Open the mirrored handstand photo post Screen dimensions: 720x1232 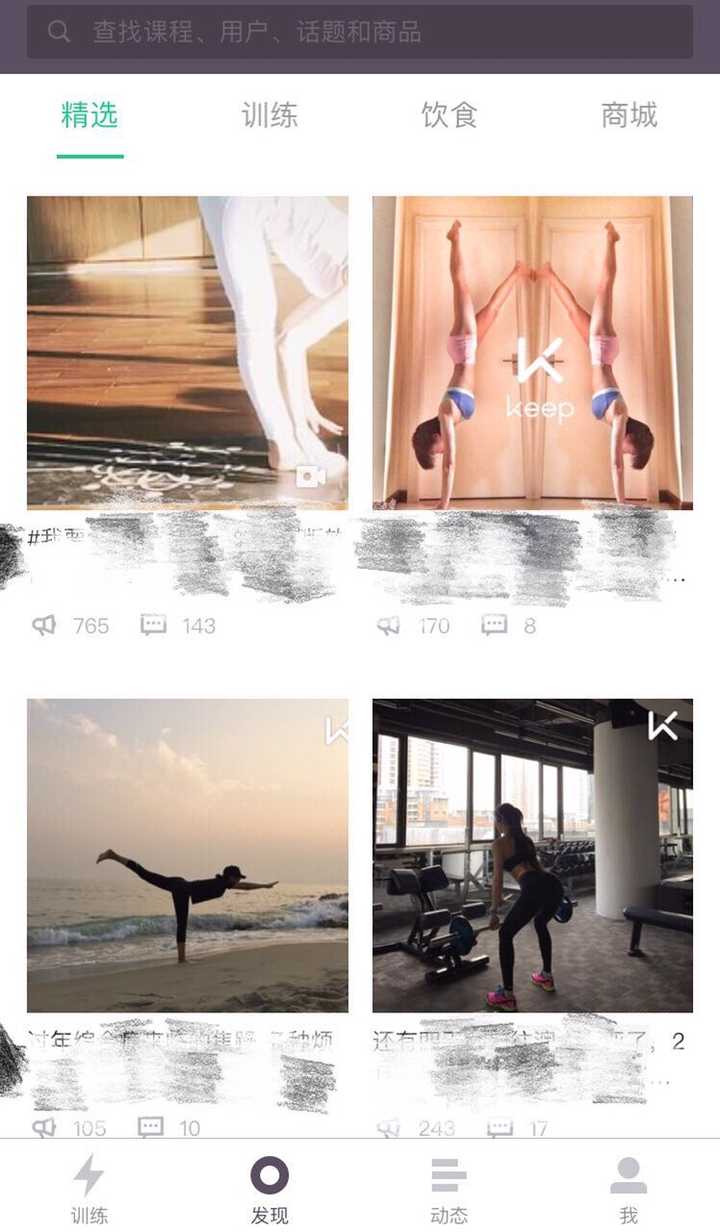coord(532,352)
